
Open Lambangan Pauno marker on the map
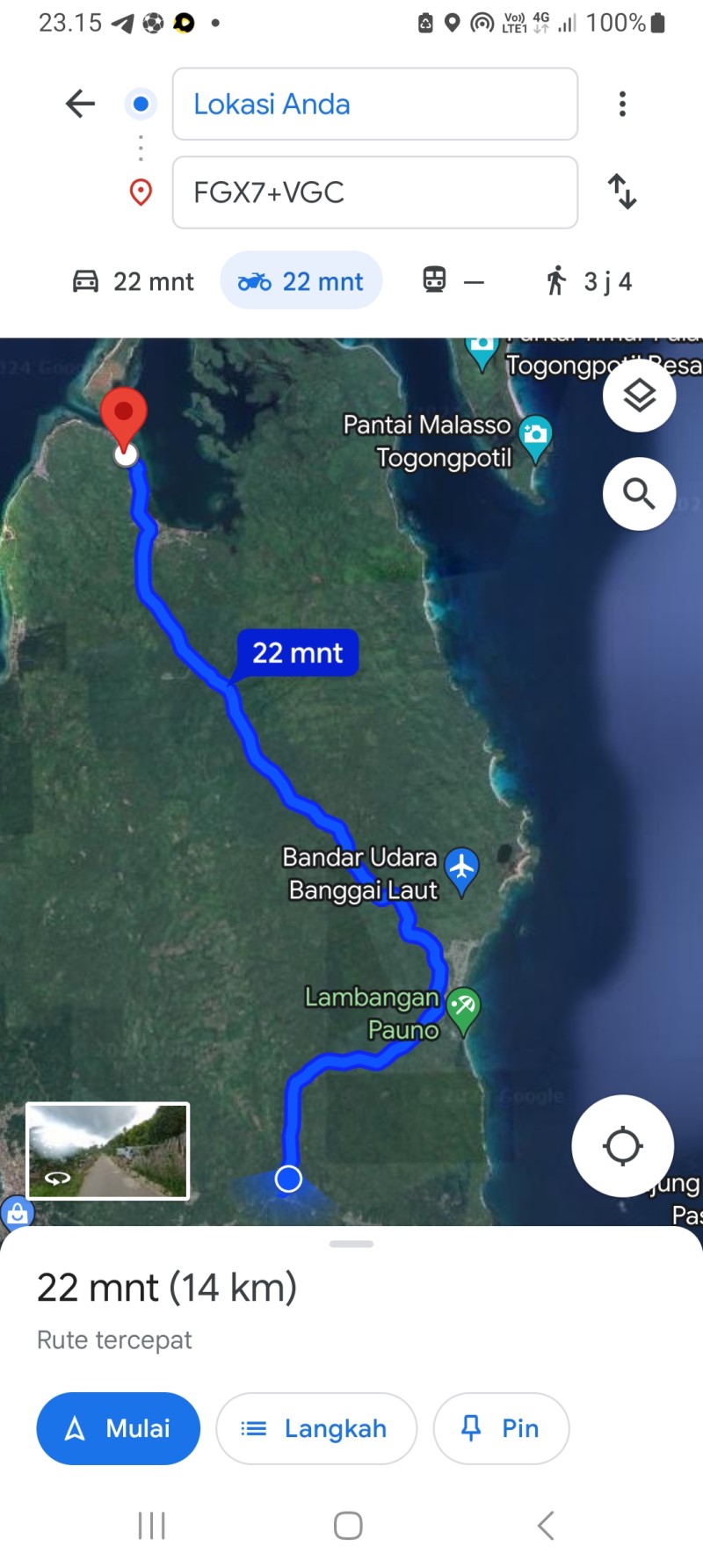click(463, 1011)
